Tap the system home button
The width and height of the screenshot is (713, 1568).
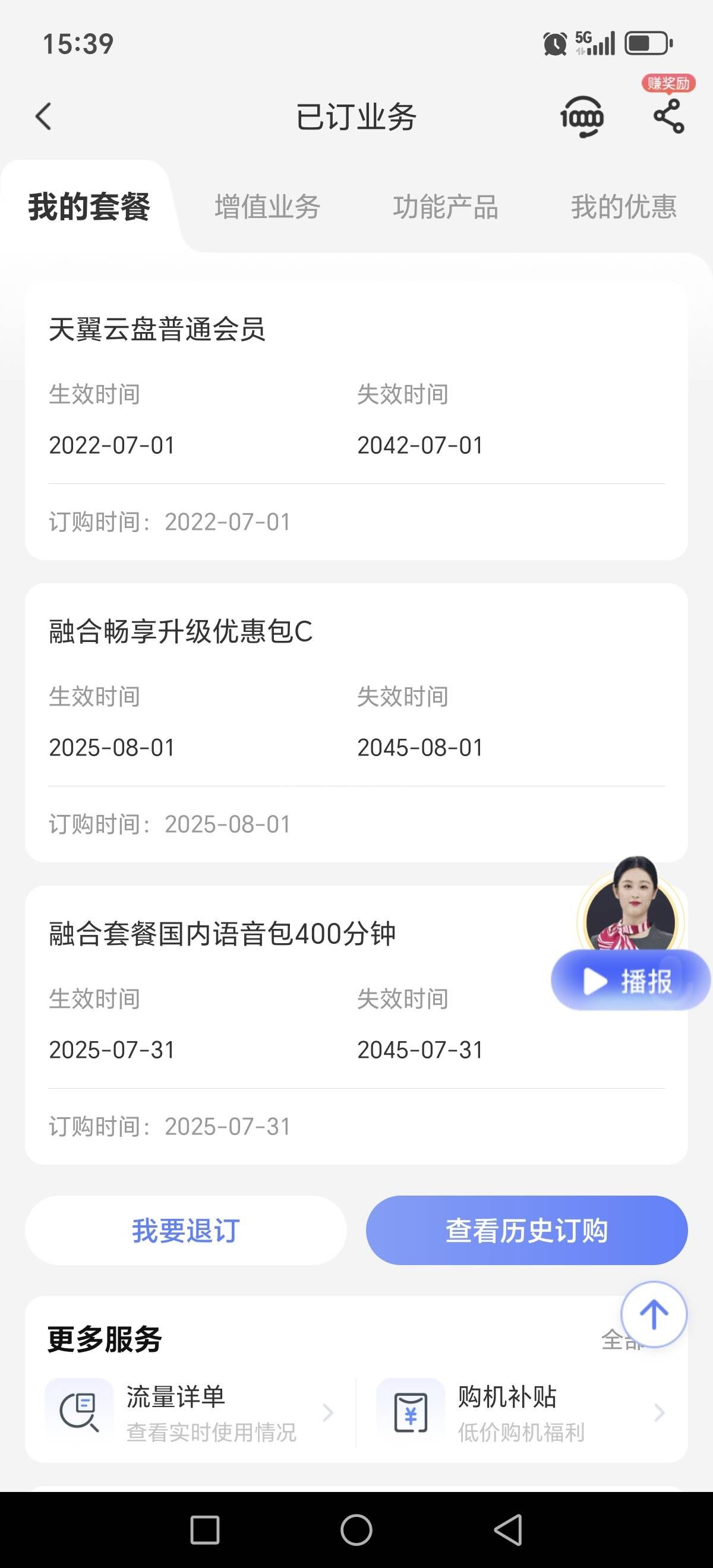click(356, 1529)
